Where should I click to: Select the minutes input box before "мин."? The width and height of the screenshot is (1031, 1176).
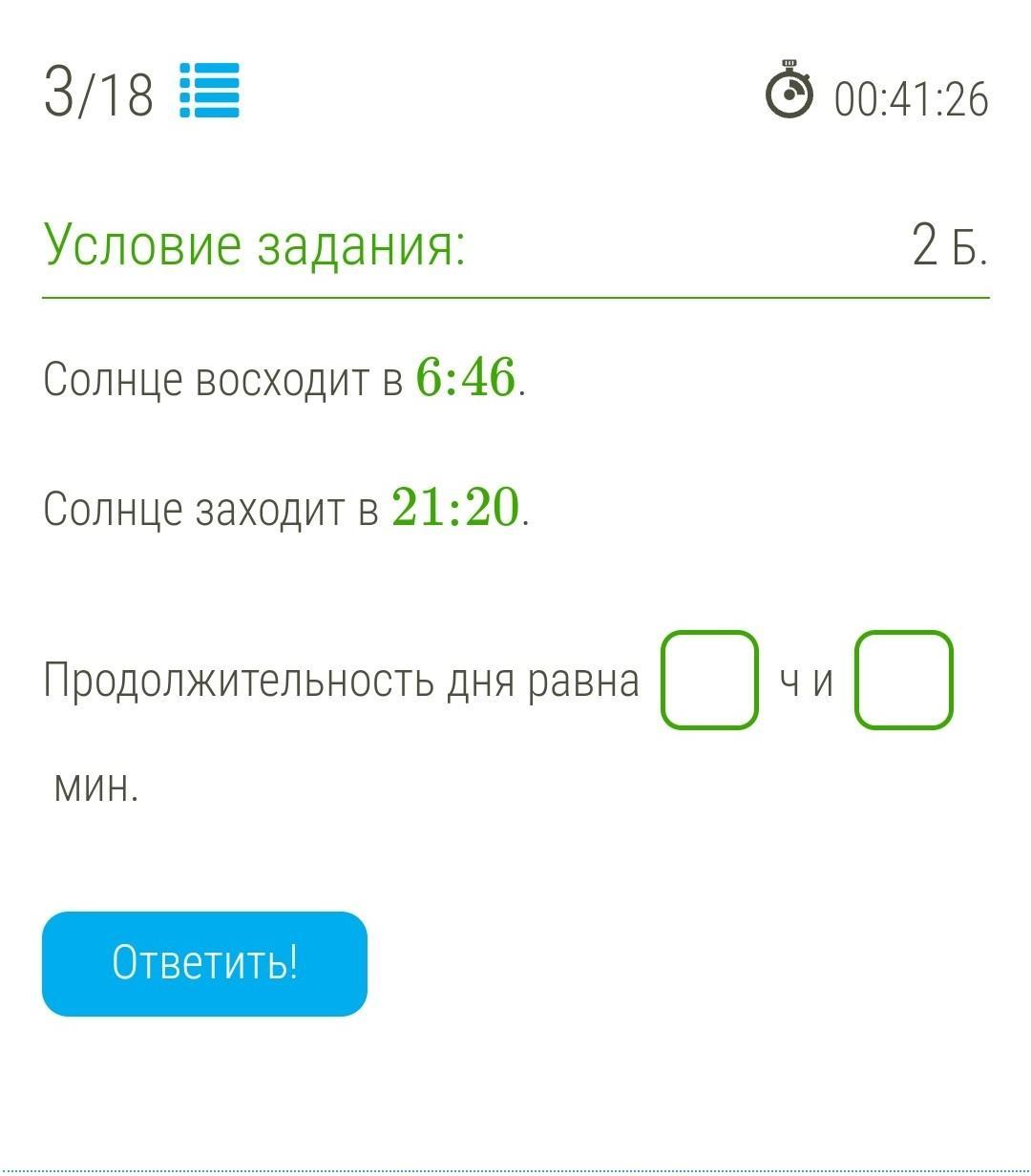[x=903, y=680]
